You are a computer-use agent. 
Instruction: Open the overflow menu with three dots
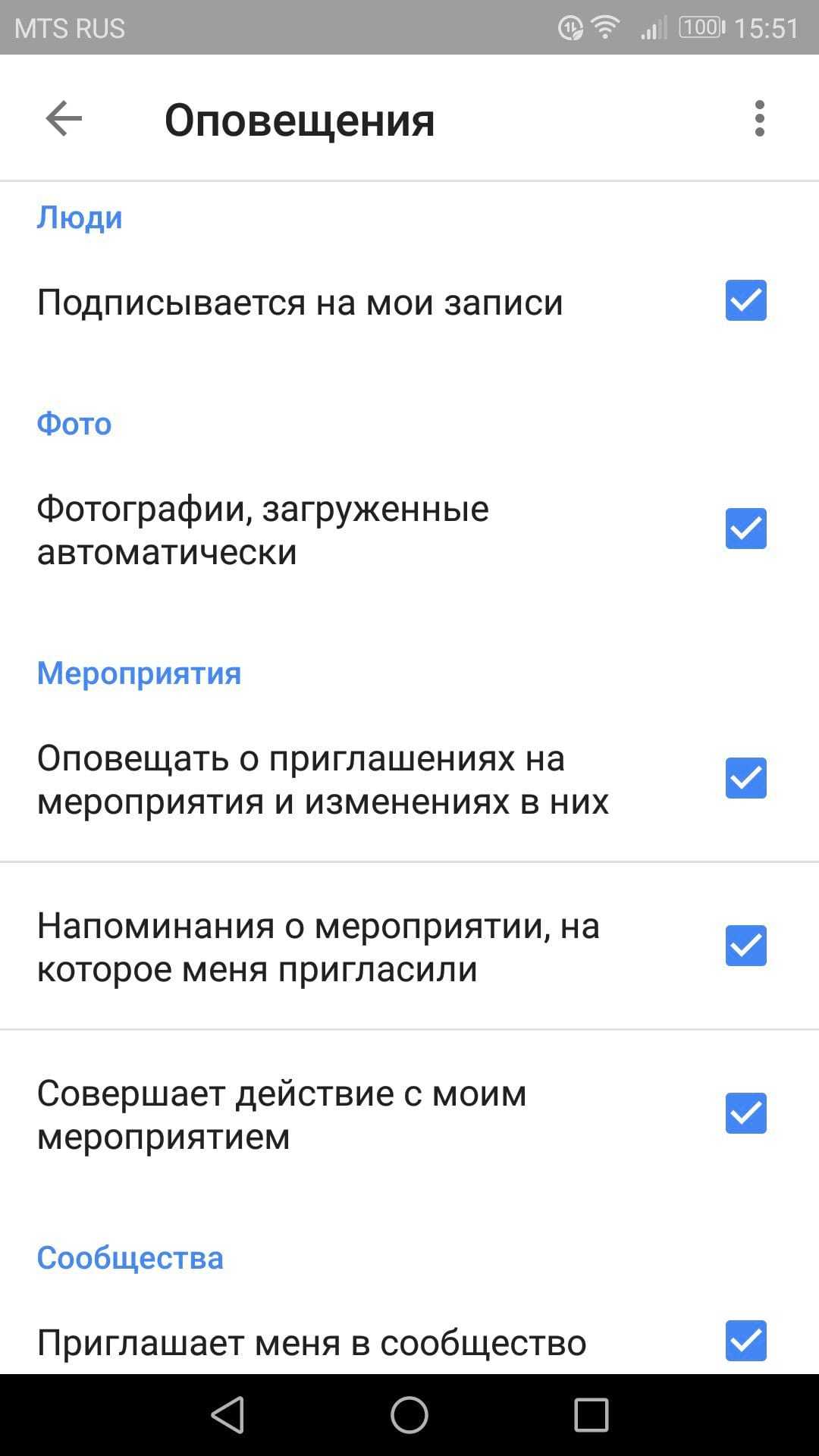[759, 119]
